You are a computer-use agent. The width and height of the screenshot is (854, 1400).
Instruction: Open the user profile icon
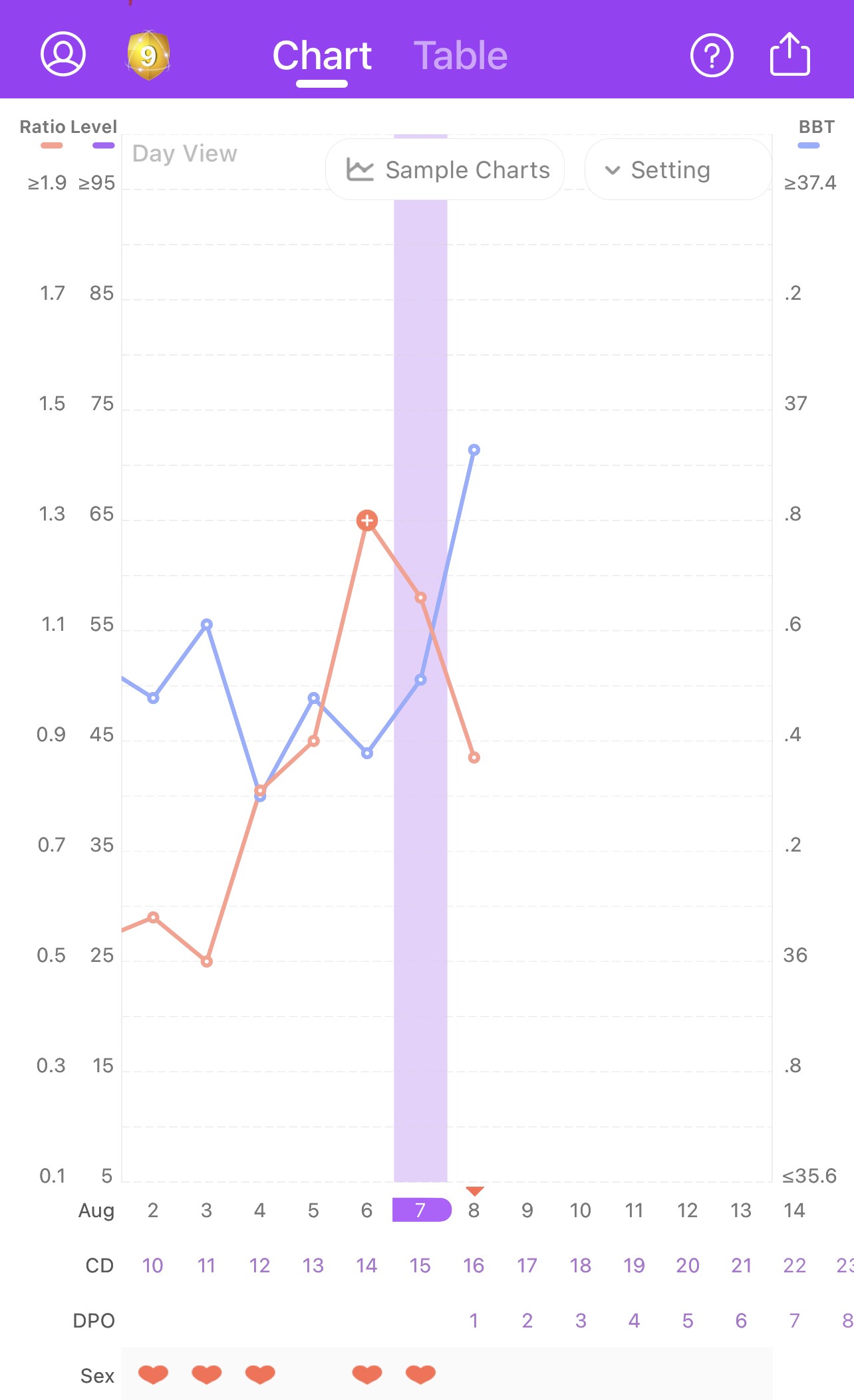[63, 54]
